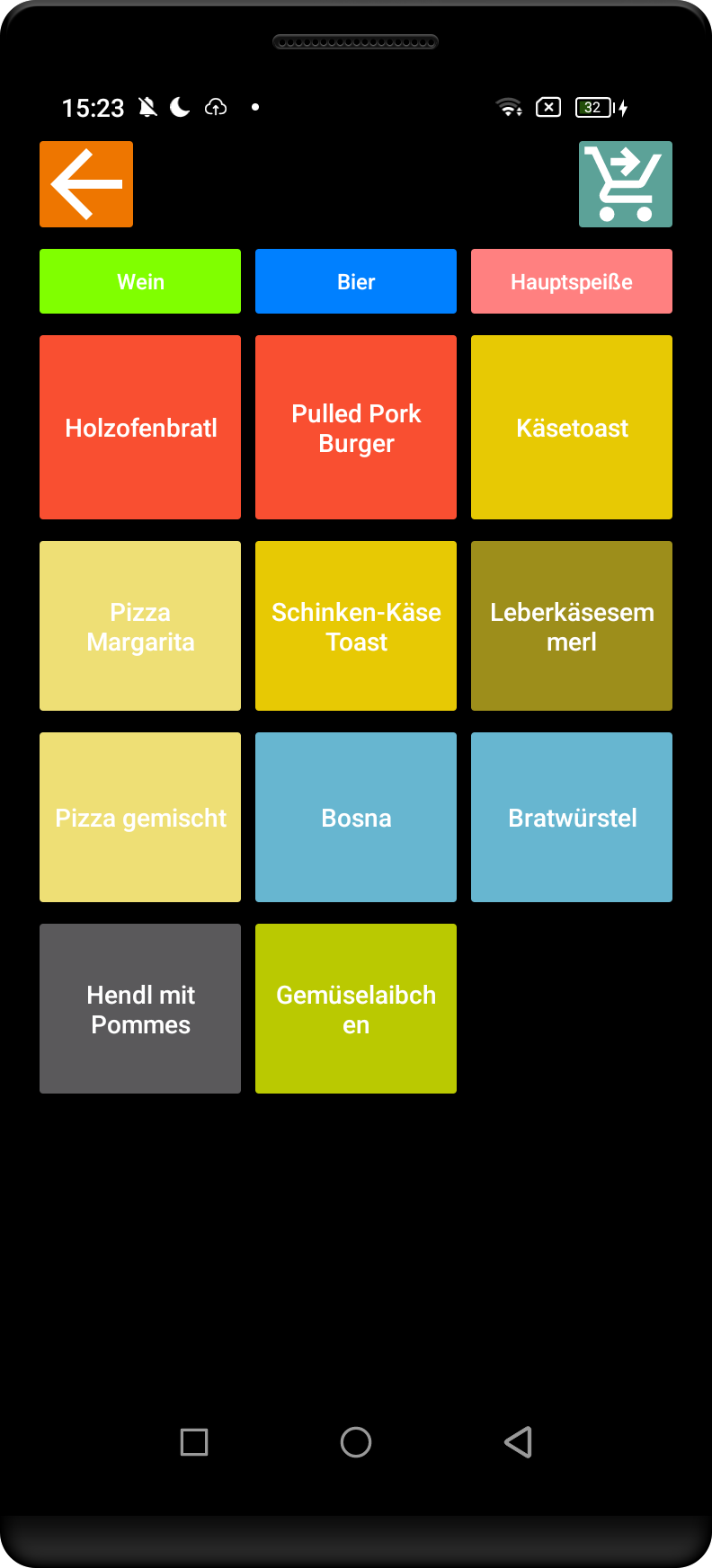712x1568 pixels.
Task: Select the Hauptspeiße category
Action: [x=571, y=280]
